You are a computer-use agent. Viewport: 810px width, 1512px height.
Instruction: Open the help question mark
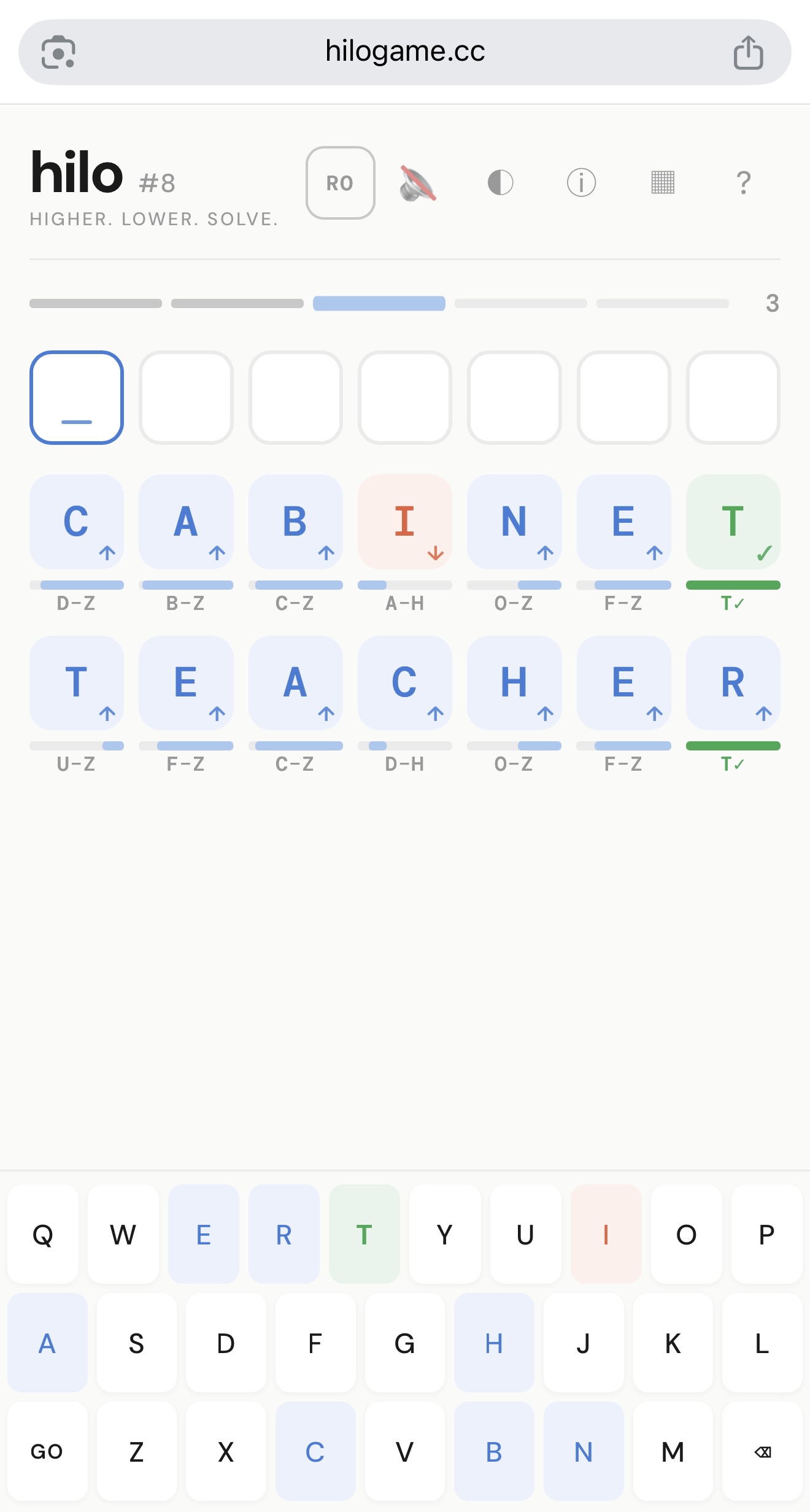(743, 183)
